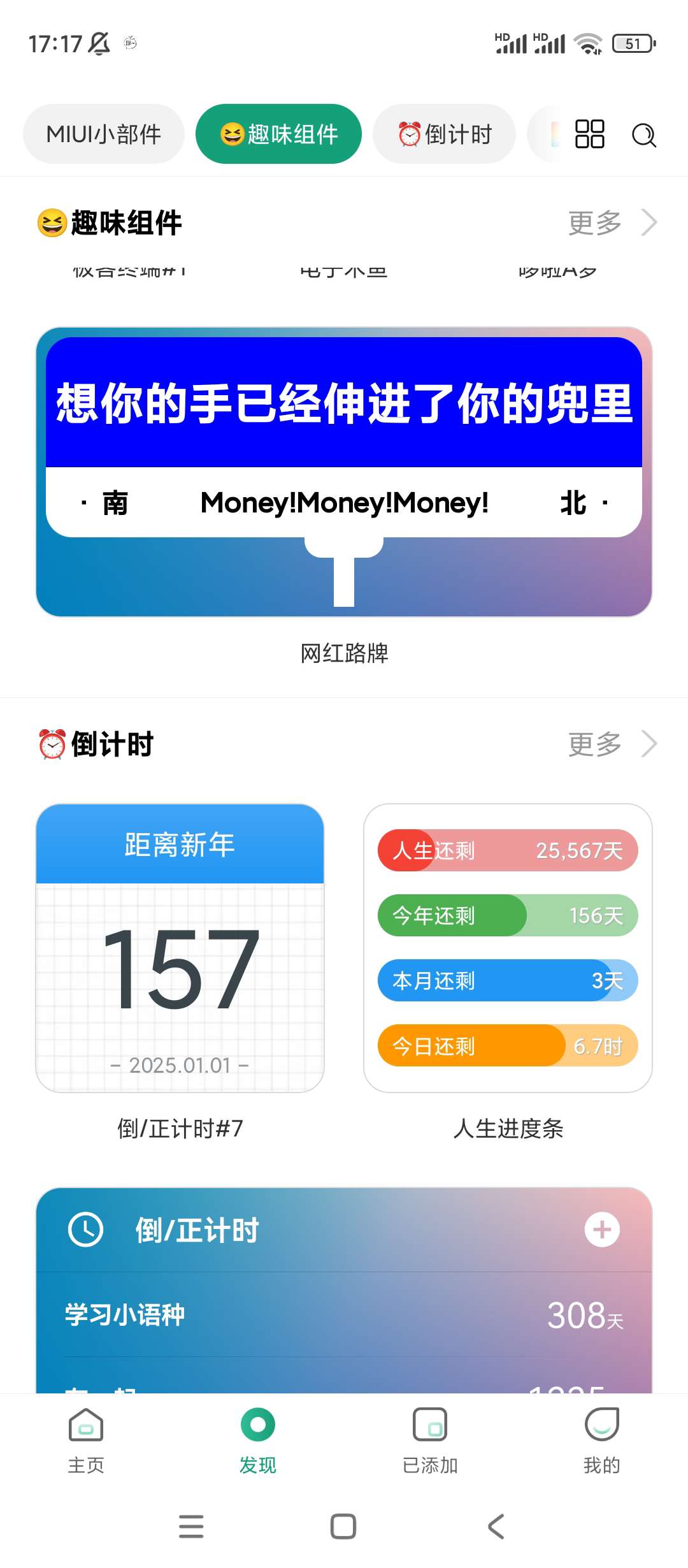The height and width of the screenshot is (1568, 688).
Task: Switch to the 倒计时 chip
Action: [444, 134]
